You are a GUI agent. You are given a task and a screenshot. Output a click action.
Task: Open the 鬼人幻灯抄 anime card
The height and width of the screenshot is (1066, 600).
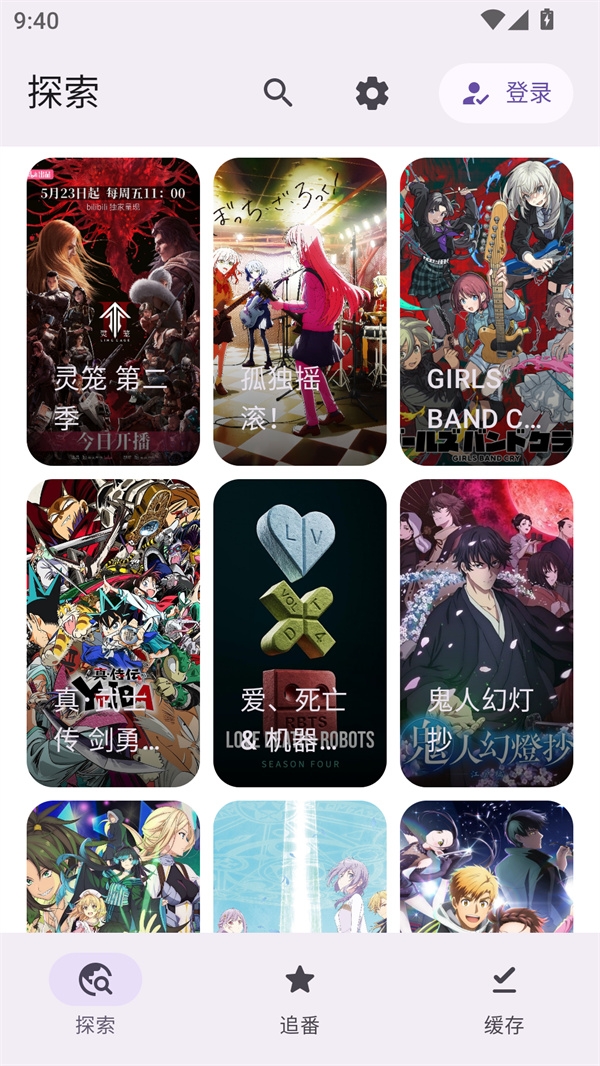tap(486, 632)
